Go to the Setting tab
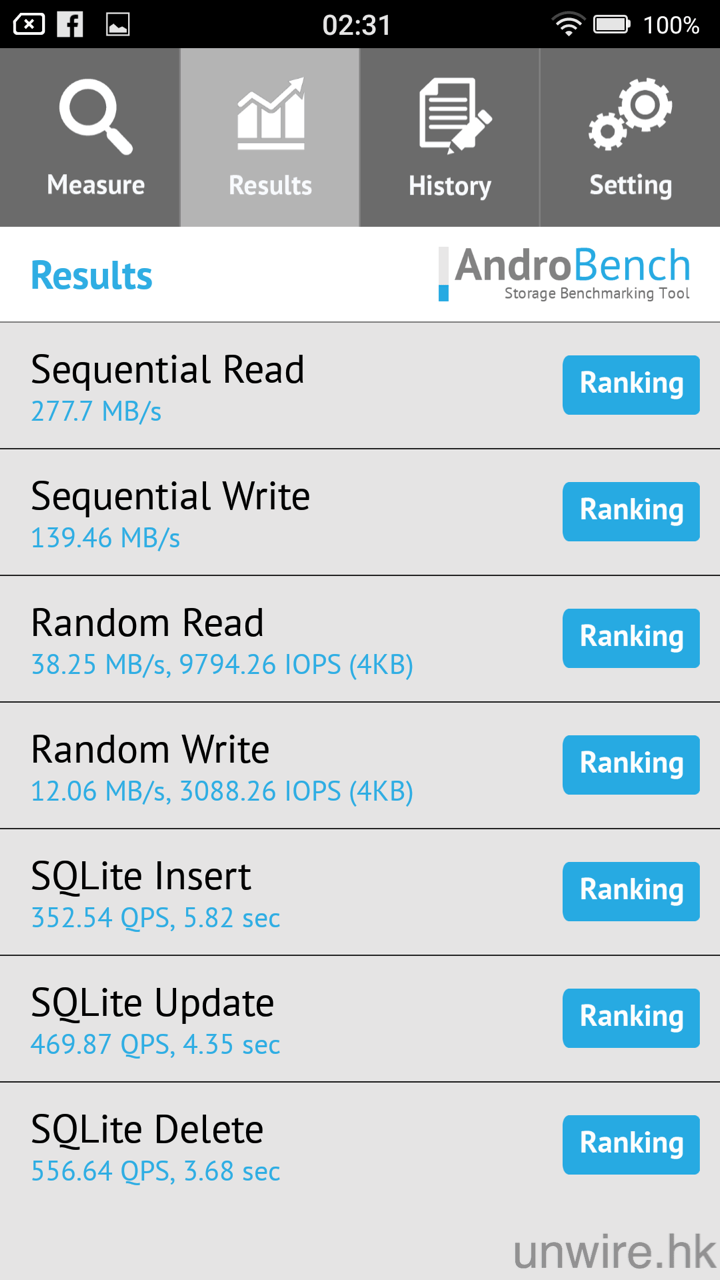The image size is (720, 1280). click(630, 138)
